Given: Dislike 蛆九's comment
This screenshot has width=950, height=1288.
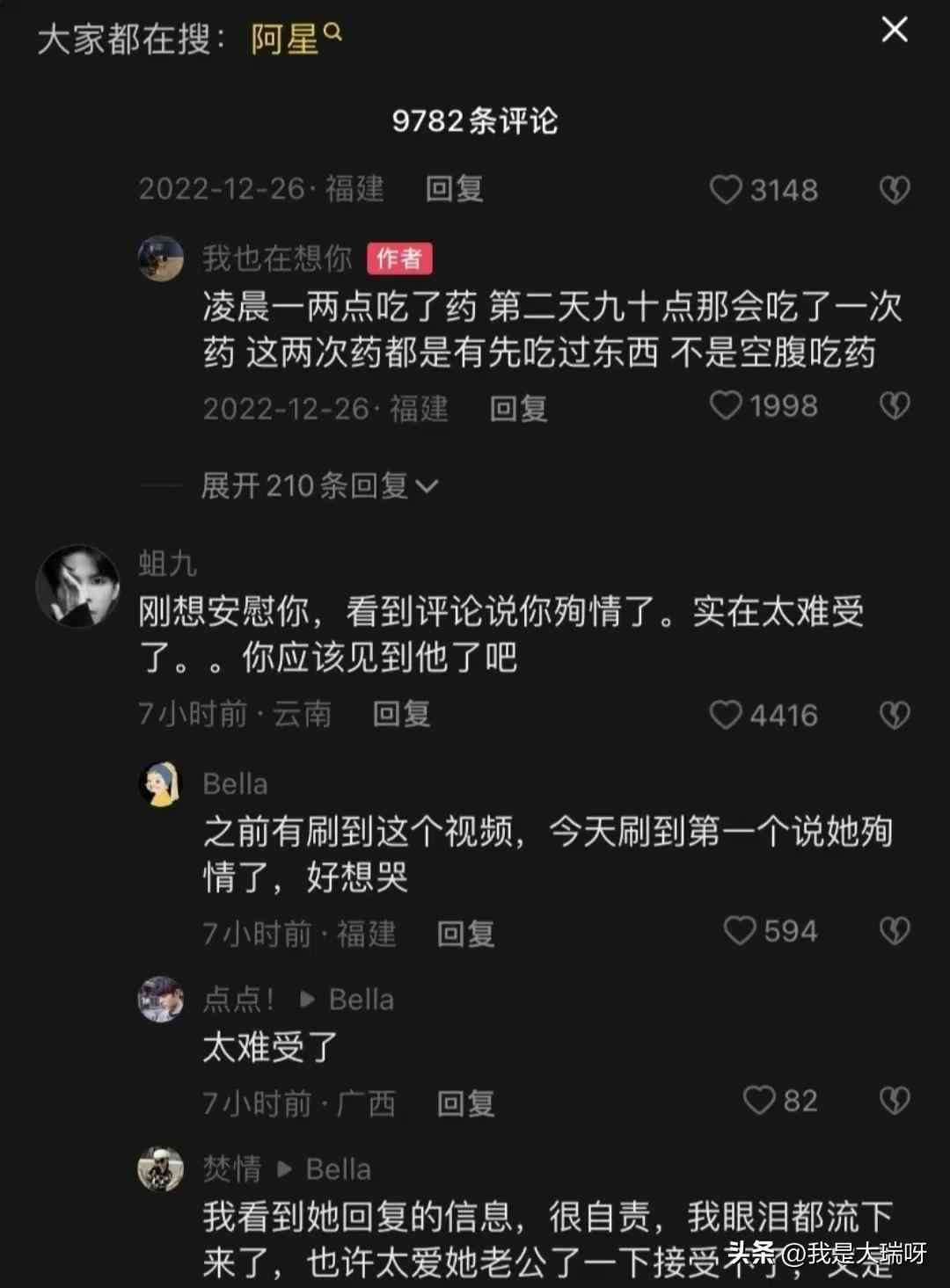Looking at the screenshot, I should (x=894, y=715).
